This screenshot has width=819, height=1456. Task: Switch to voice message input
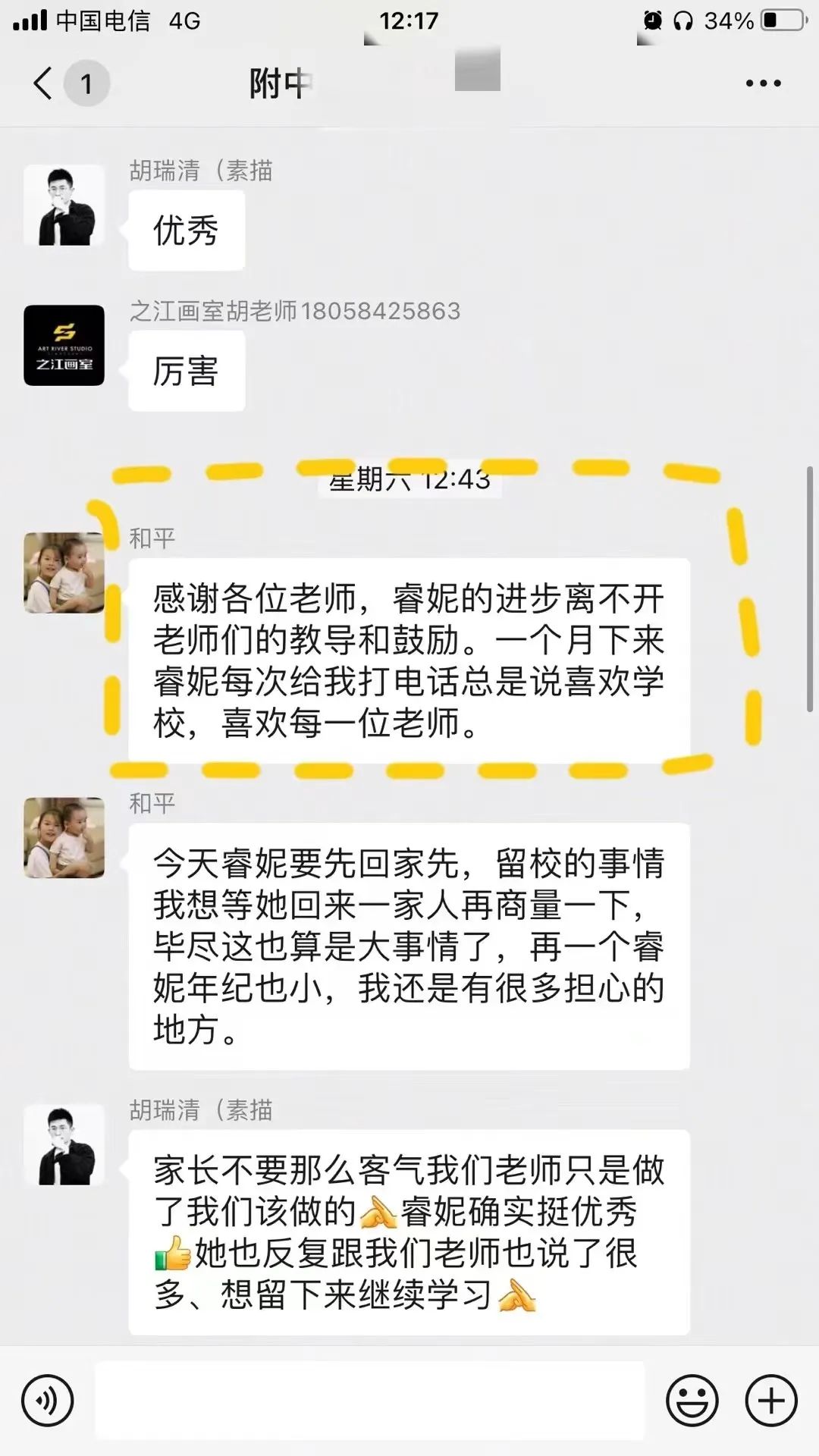click(47, 1401)
